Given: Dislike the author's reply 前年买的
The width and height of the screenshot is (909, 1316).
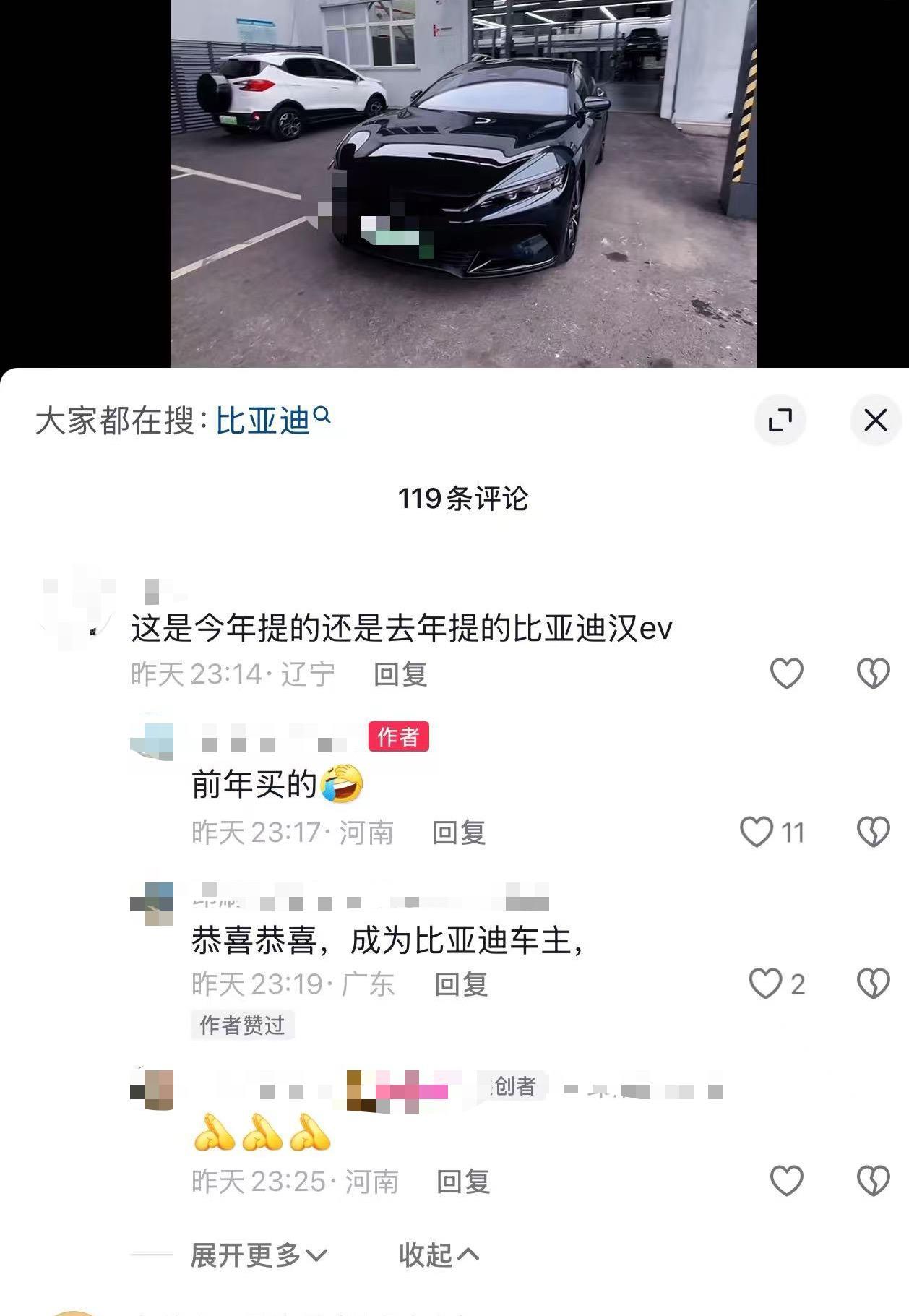Looking at the screenshot, I should (x=873, y=832).
